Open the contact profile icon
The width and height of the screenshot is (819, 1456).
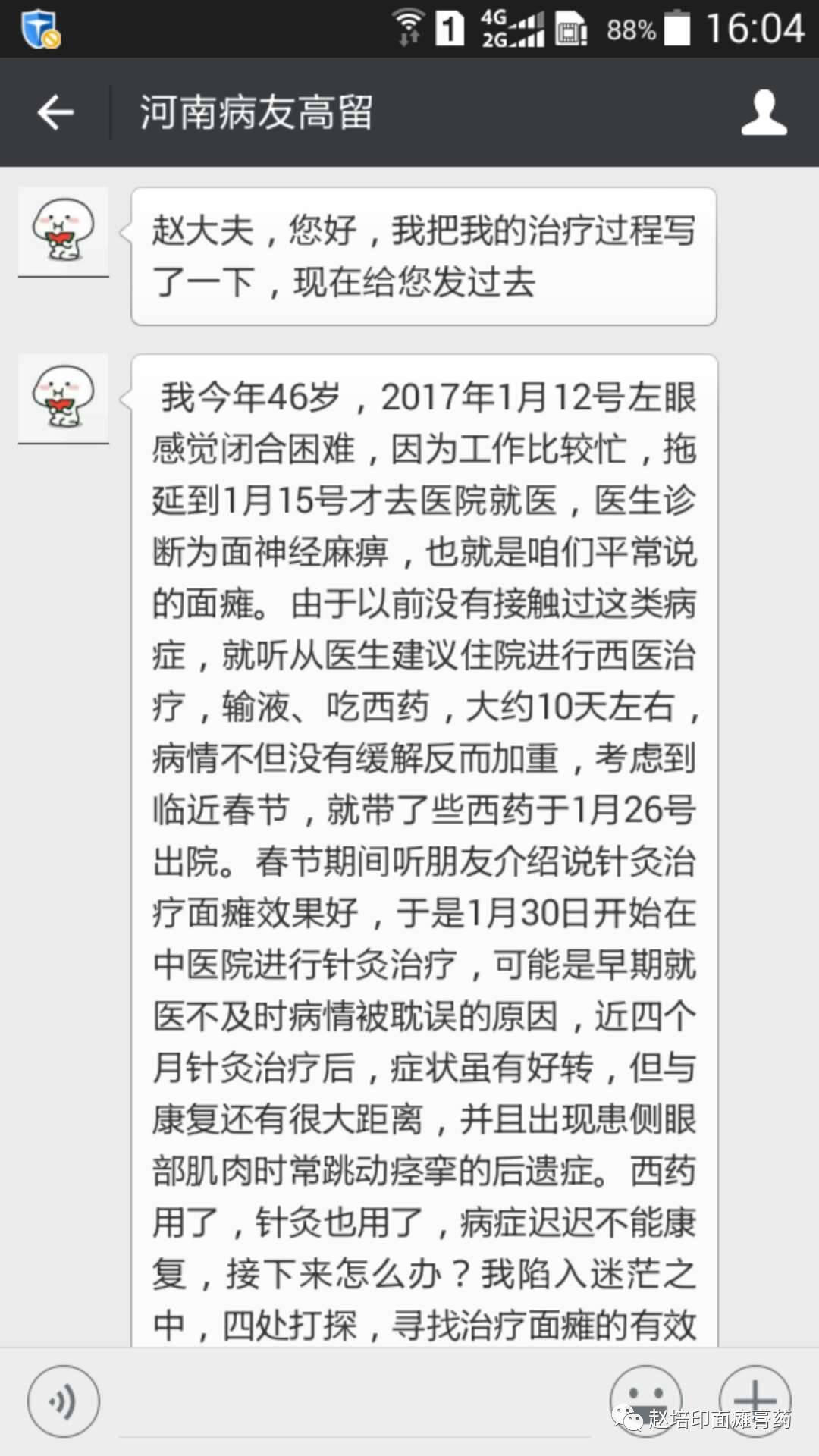point(764,113)
